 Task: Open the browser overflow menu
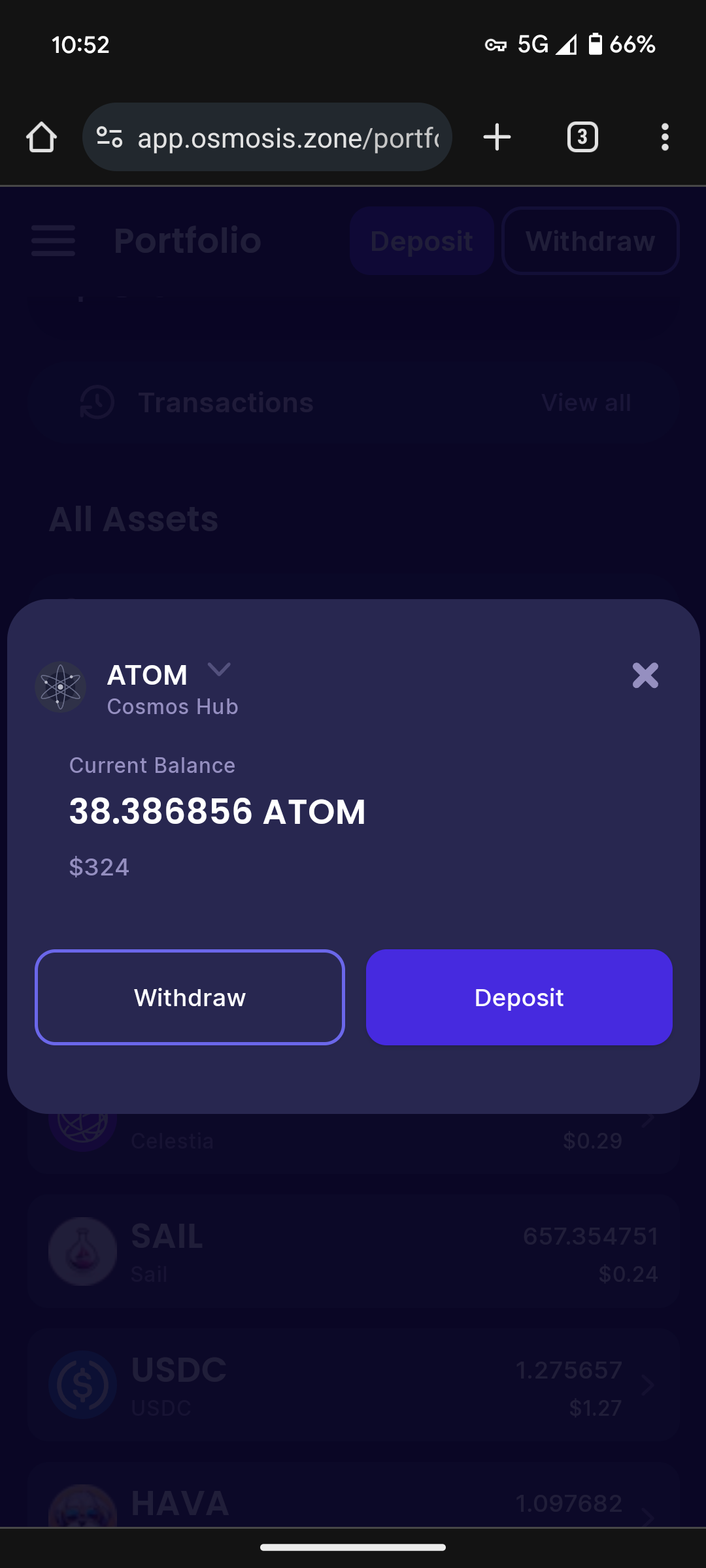pos(665,137)
